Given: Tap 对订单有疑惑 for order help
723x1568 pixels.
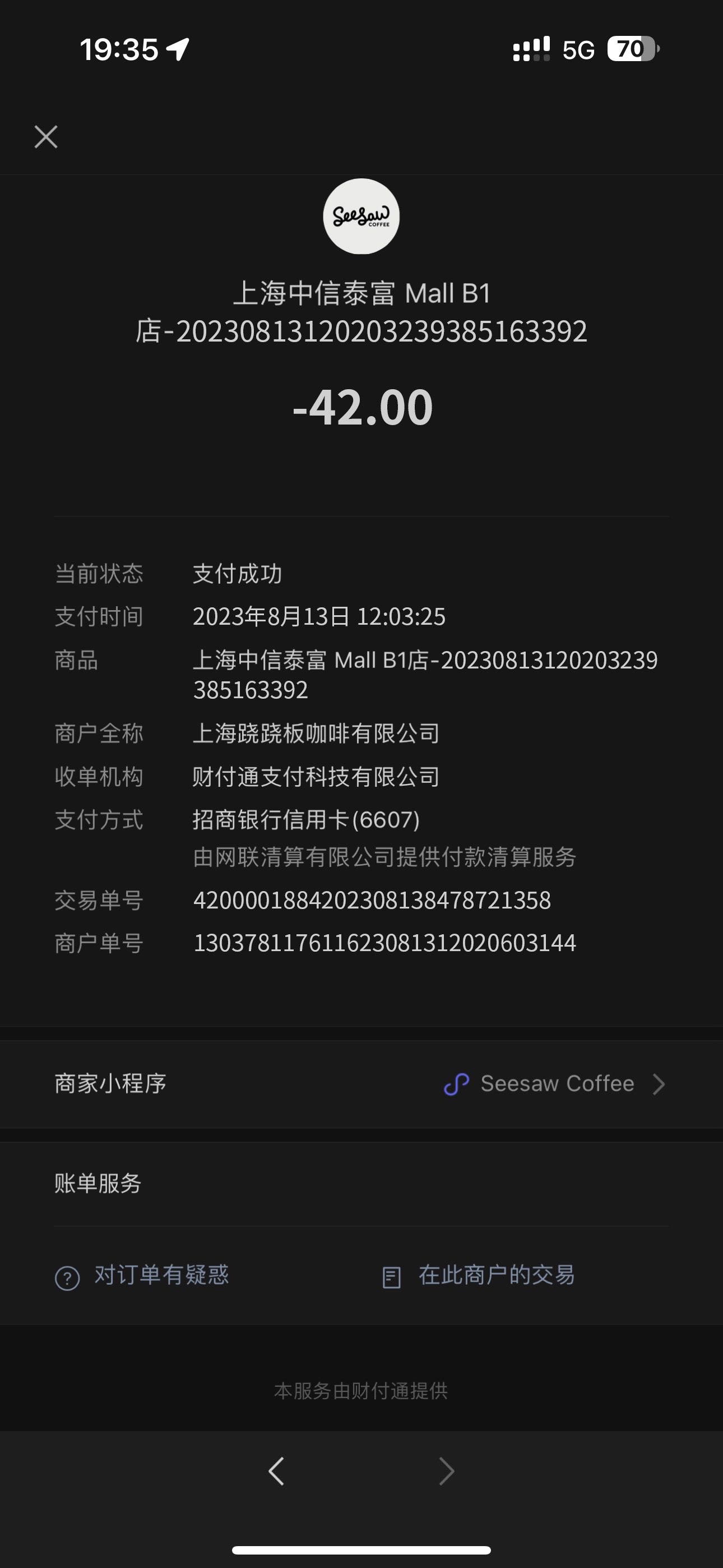Looking at the screenshot, I should coord(142,1275).
